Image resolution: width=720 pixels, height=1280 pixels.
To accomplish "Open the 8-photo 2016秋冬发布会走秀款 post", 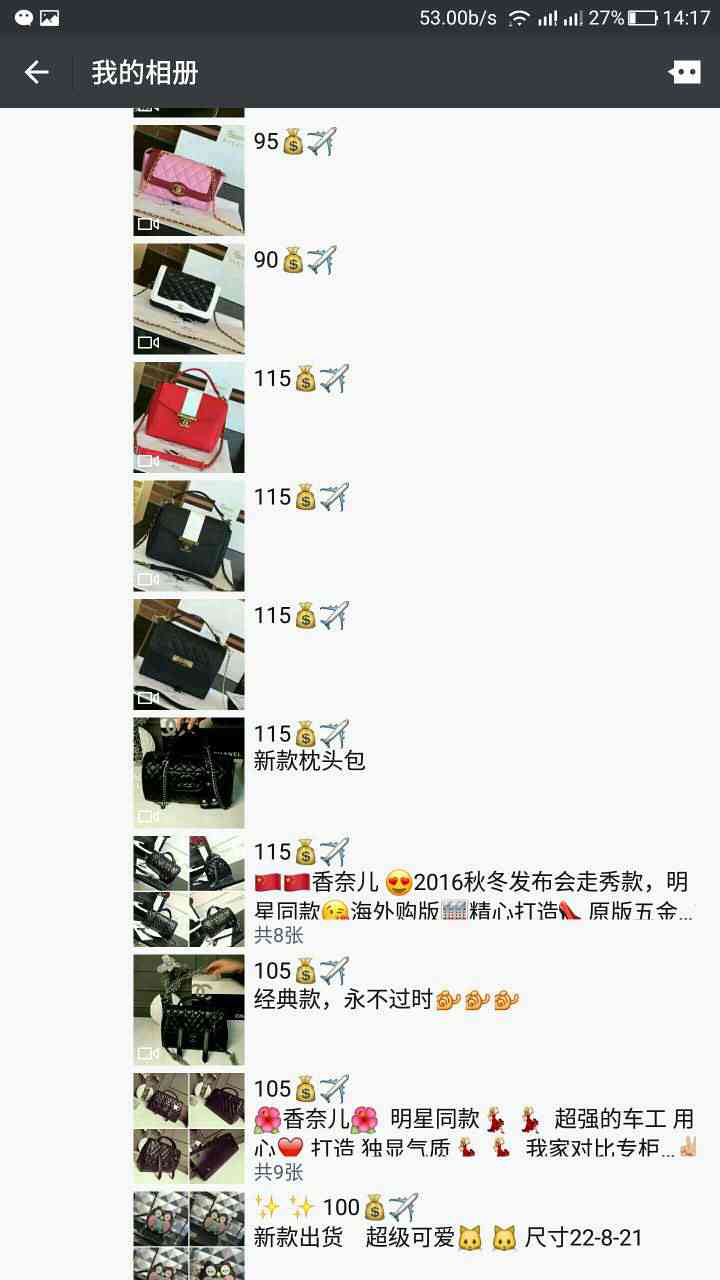I will (x=189, y=891).
